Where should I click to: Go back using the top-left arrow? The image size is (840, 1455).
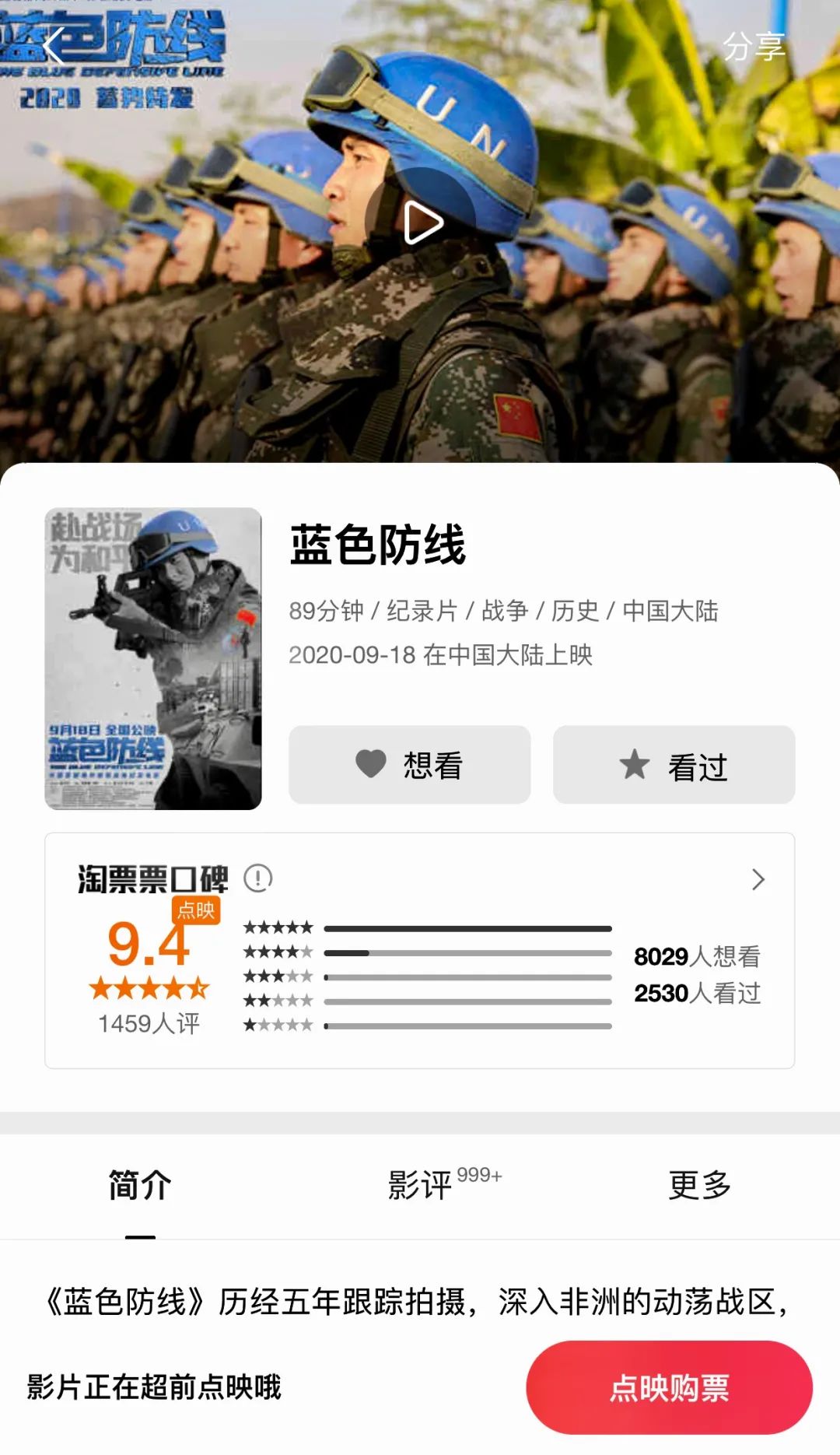point(53,47)
